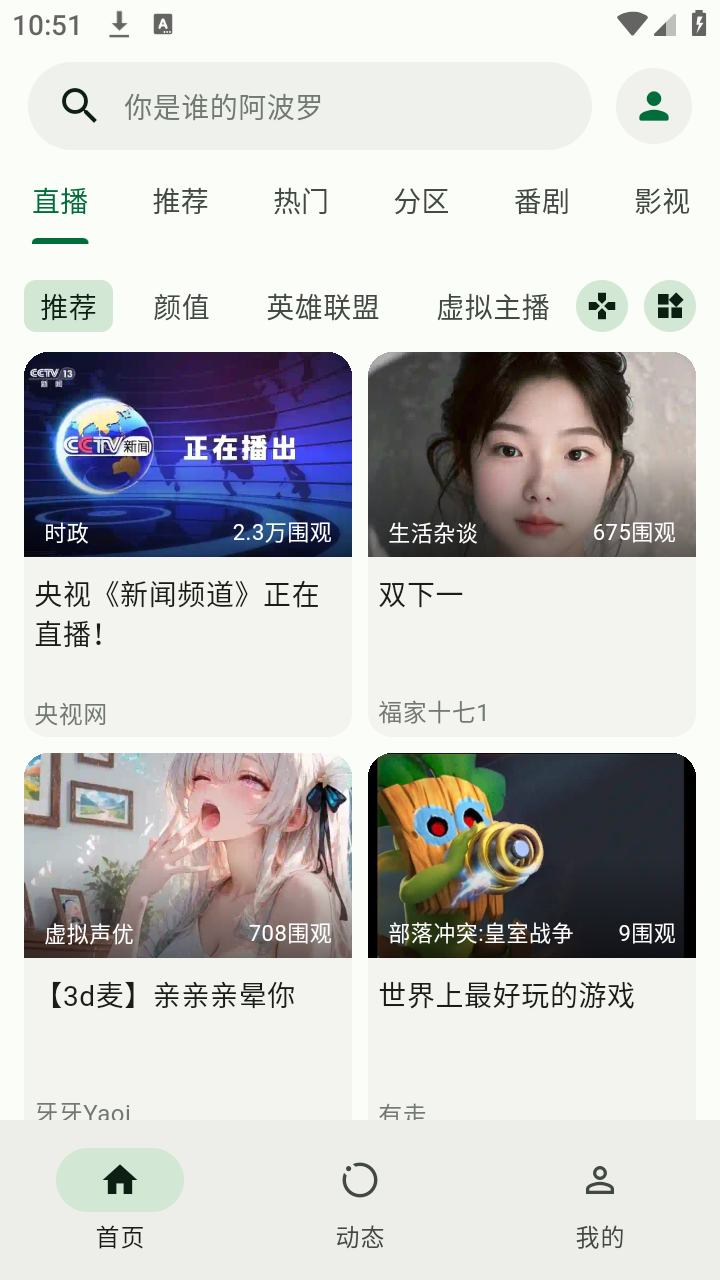This screenshot has height=1280, width=720.
Task: Open the profile avatar icon
Action: click(x=654, y=106)
